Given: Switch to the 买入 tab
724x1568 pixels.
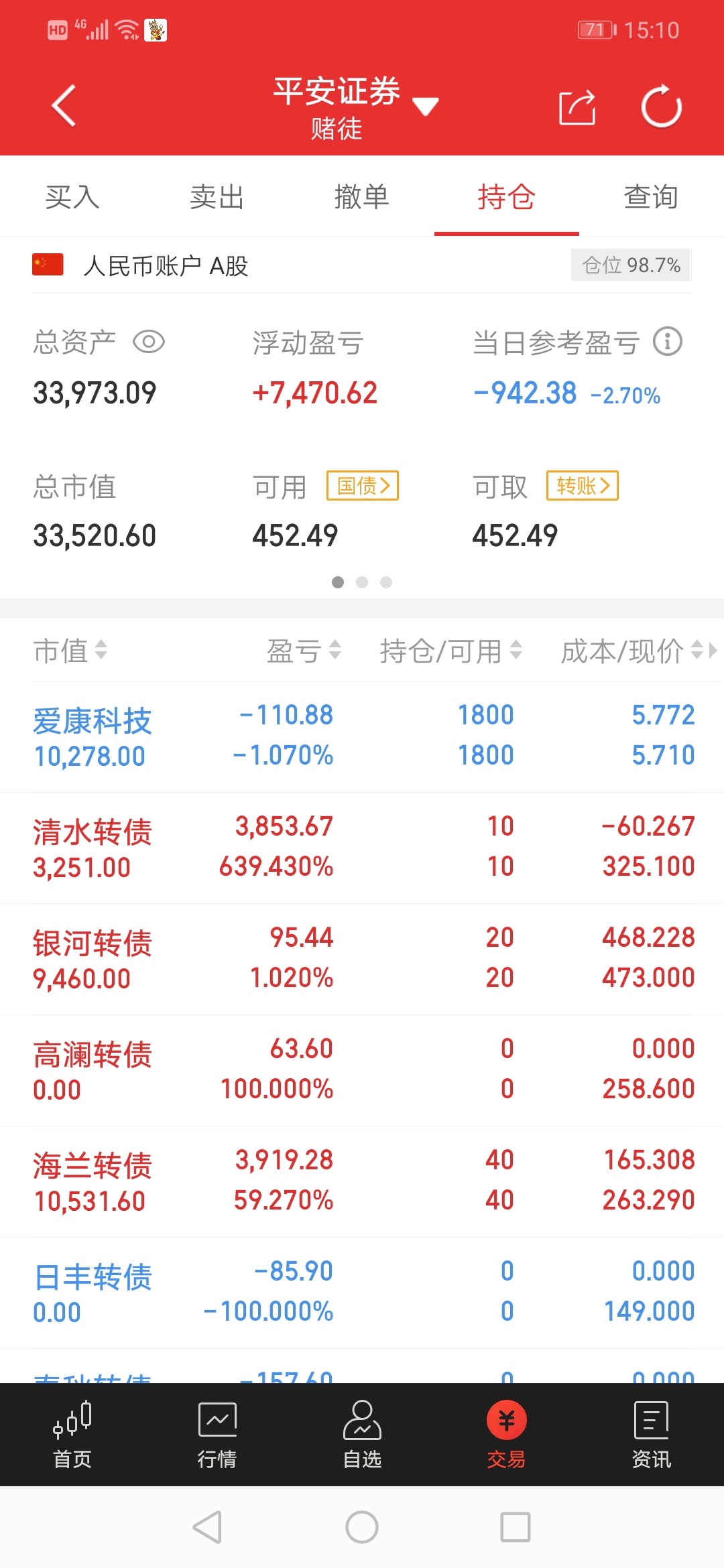Looking at the screenshot, I should [x=72, y=197].
